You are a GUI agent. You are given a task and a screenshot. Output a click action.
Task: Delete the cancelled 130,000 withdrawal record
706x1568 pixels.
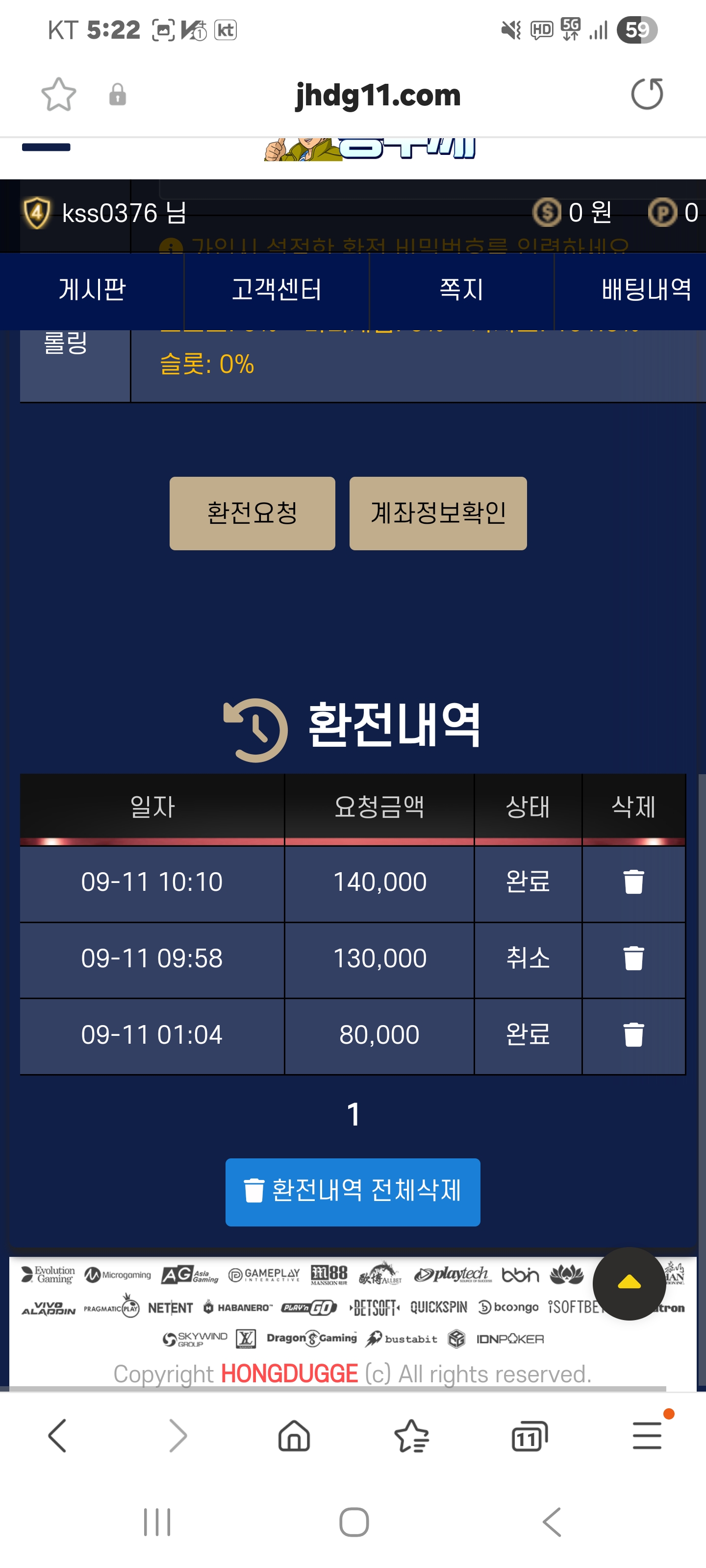pos(633,958)
